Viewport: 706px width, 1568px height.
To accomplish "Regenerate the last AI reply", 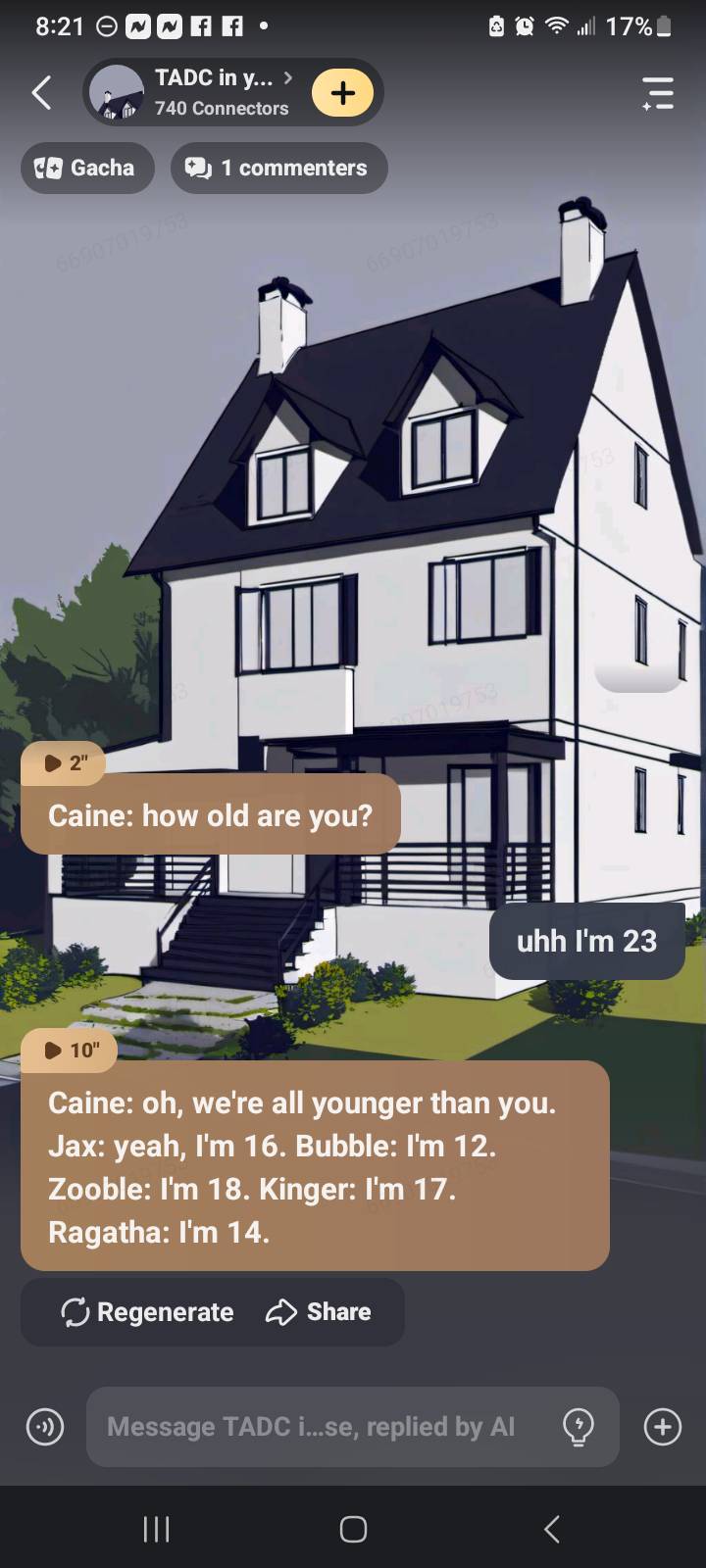I will point(148,1311).
